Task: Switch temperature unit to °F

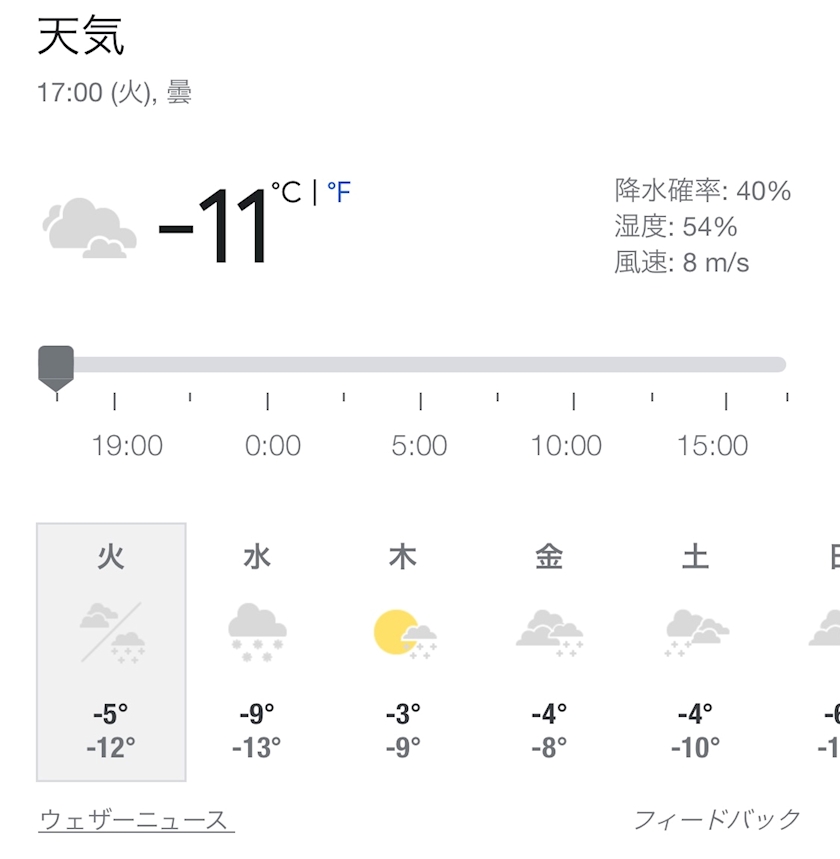Action: point(339,192)
